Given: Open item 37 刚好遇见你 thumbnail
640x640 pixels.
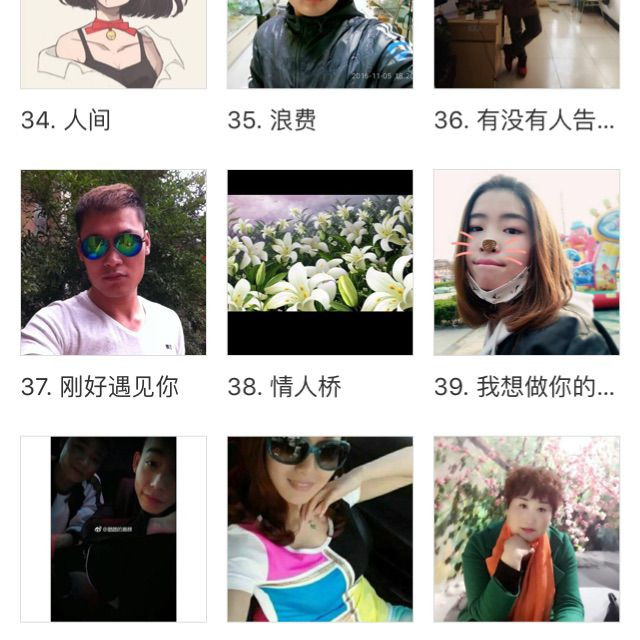Looking at the screenshot, I should [x=113, y=262].
